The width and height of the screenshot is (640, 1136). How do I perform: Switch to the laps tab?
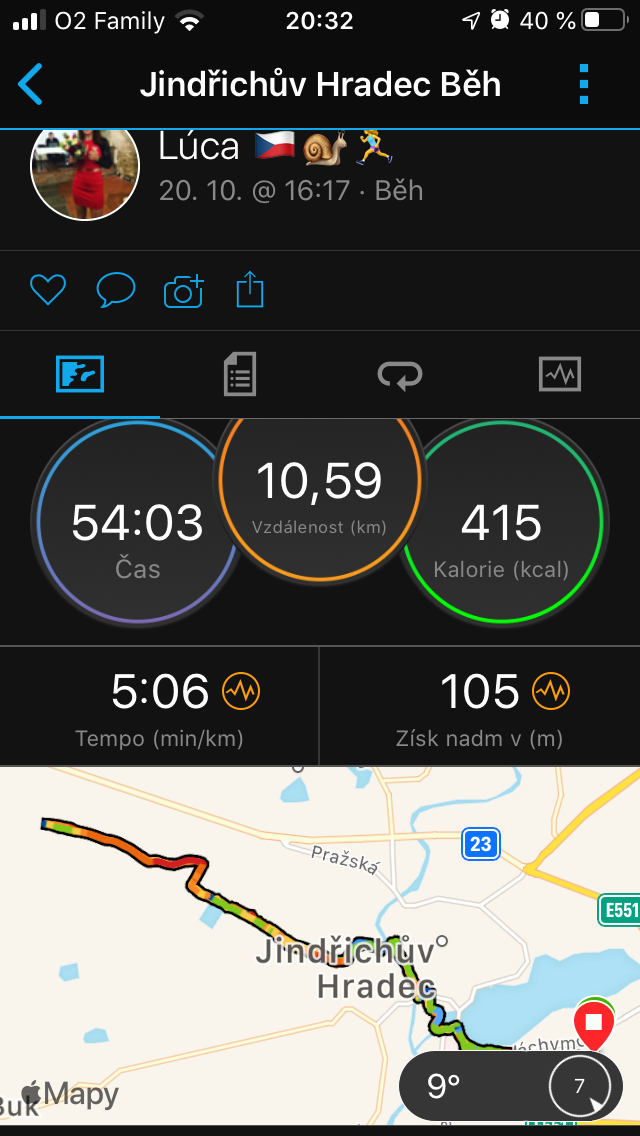tap(400, 375)
